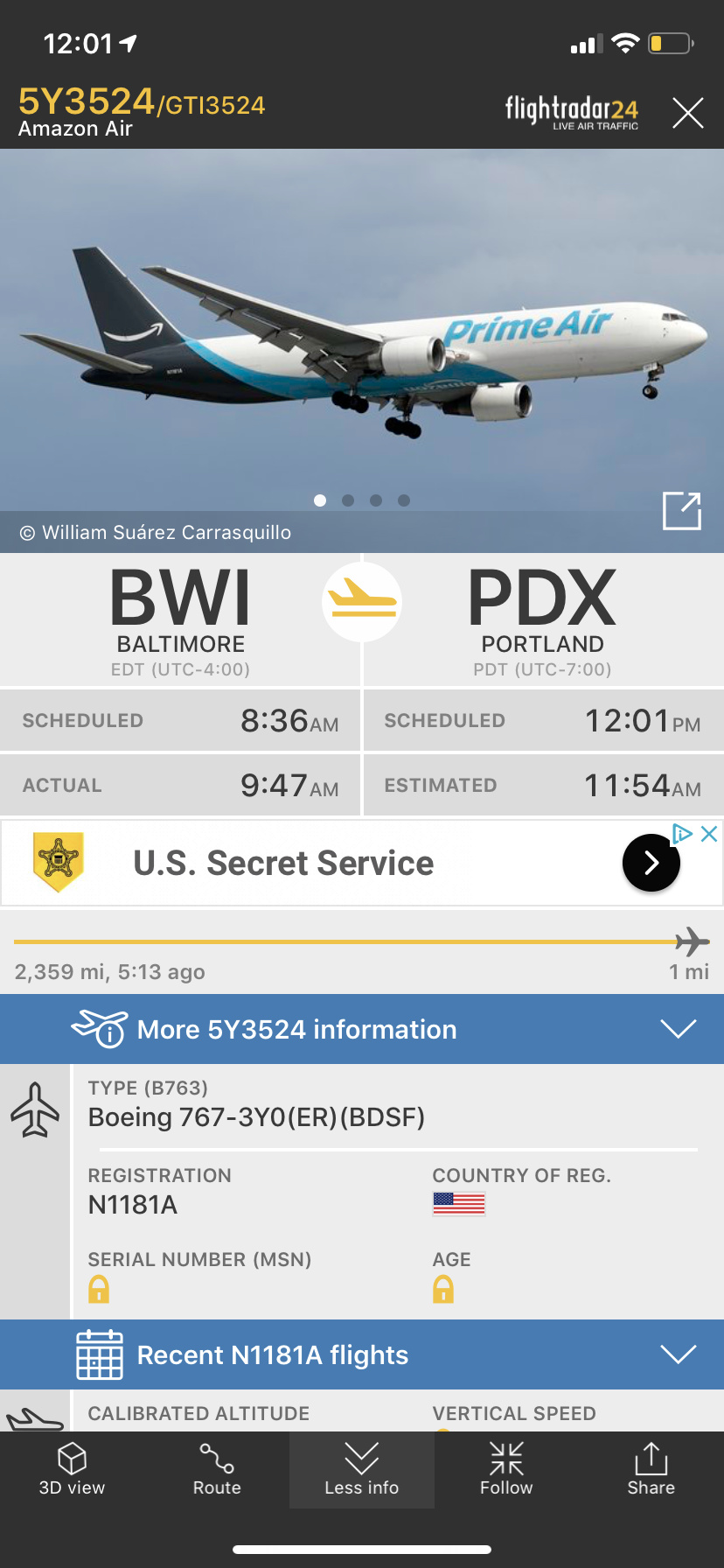724x1568 pixels.
Task: Open Portland PDX airport details
Action: tap(542, 619)
